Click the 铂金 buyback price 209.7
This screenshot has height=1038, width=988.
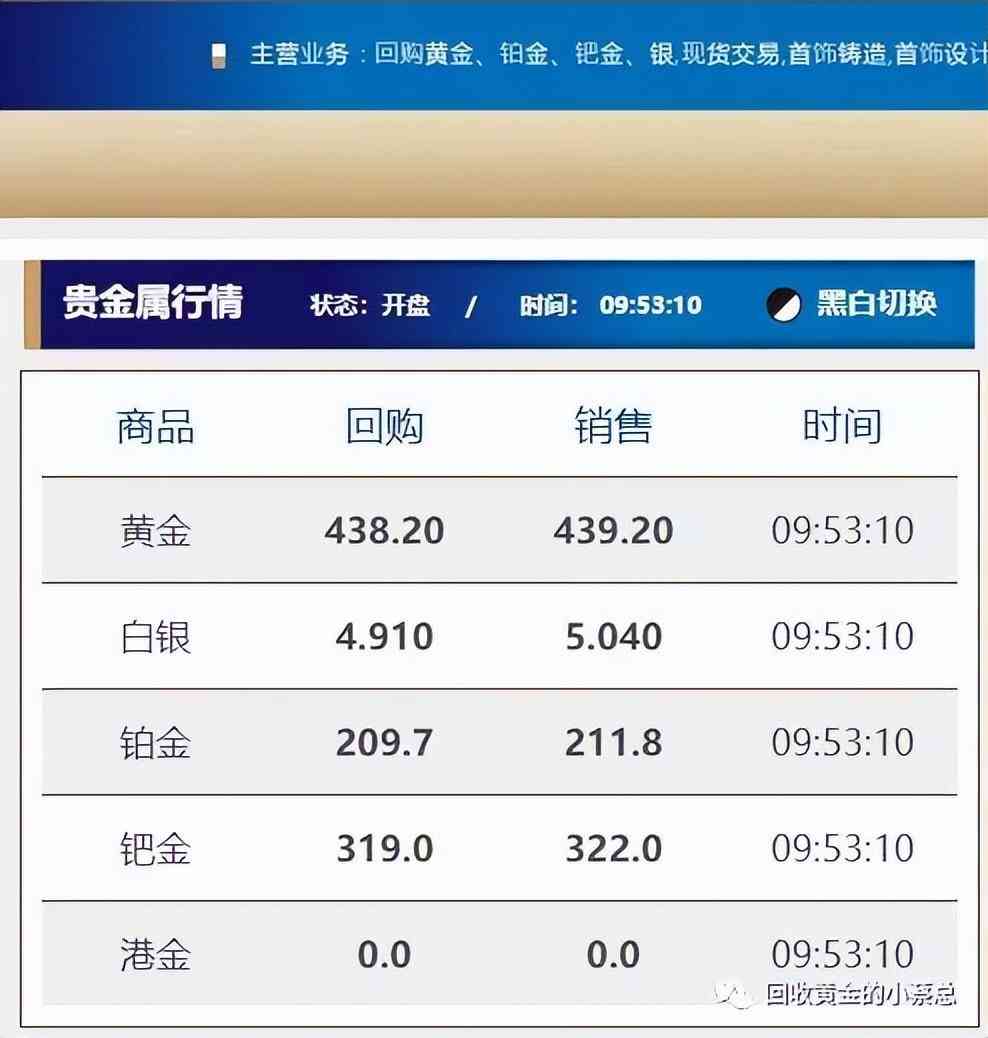(385, 743)
